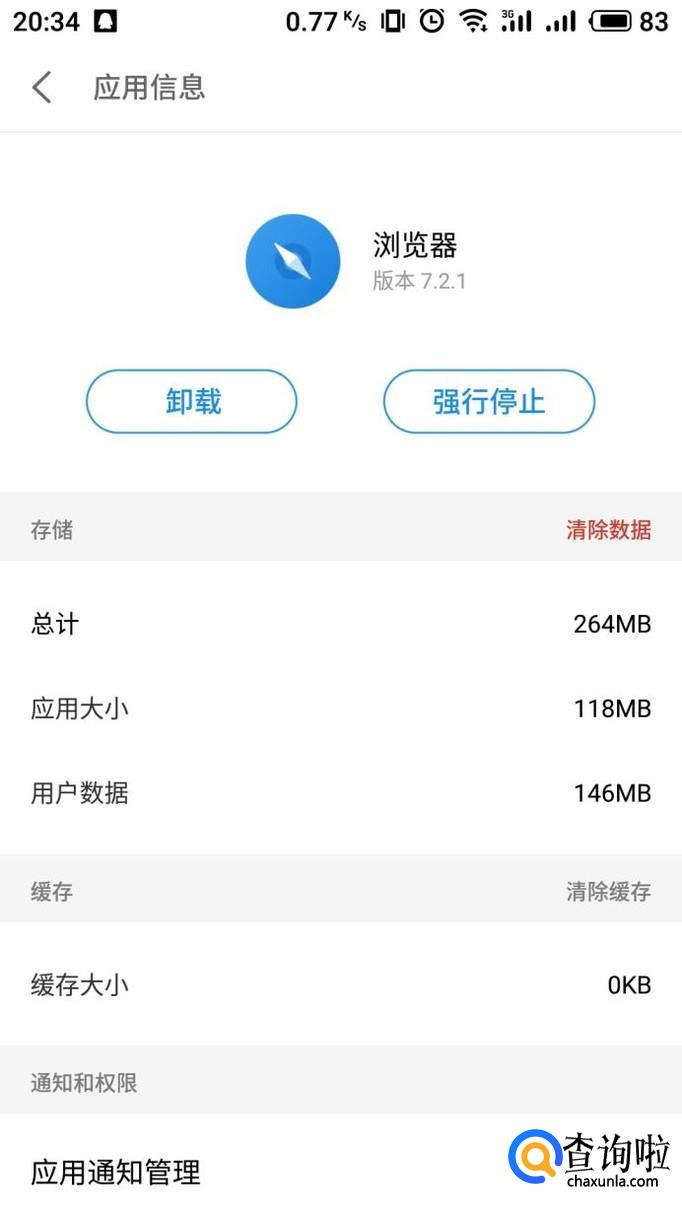Clear the cache using 清除缓存
The width and height of the screenshot is (682, 1212).
pyautogui.click(x=608, y=892)
